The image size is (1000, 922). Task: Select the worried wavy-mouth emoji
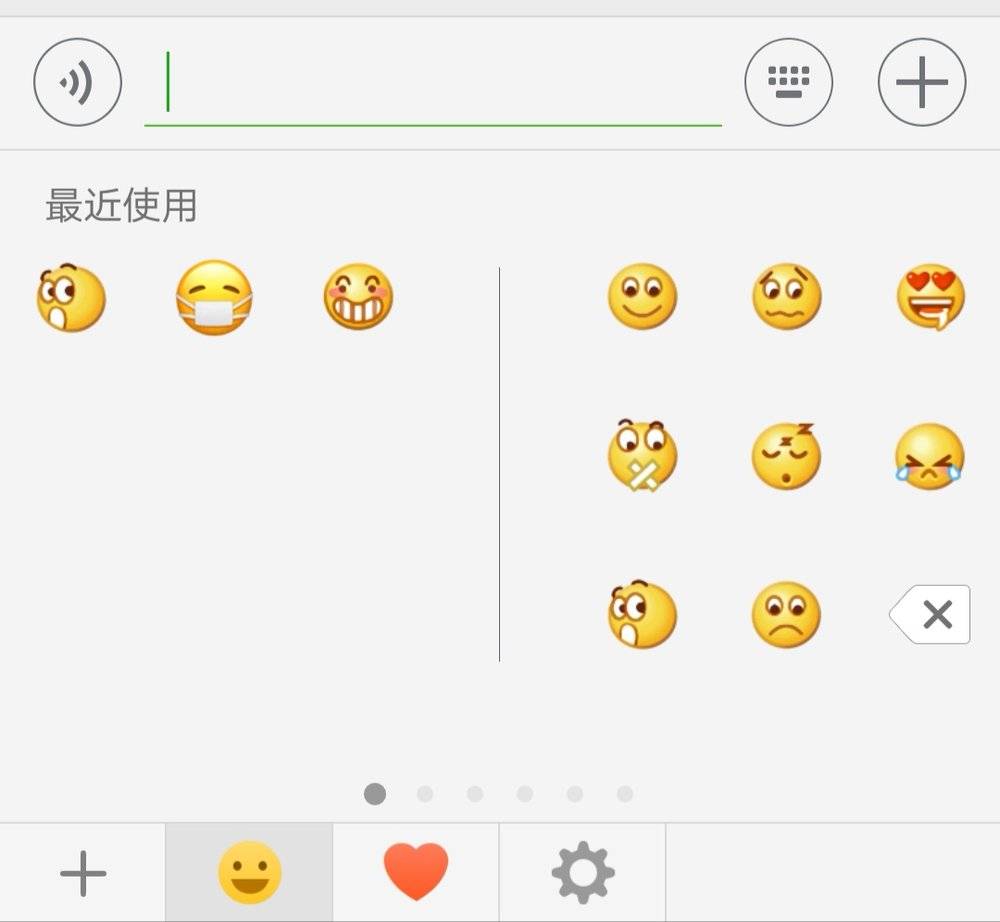tap(786, 297)
